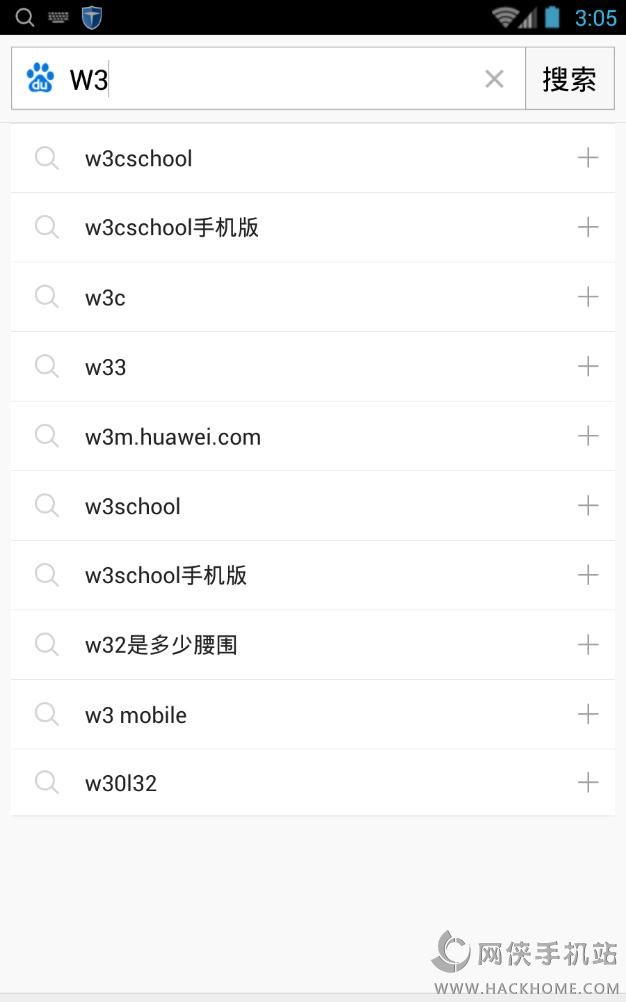This screenshot has height=1002, width=626.
Task: Append w3 mobile using its plus icon
Action: (x=588, y=714)
